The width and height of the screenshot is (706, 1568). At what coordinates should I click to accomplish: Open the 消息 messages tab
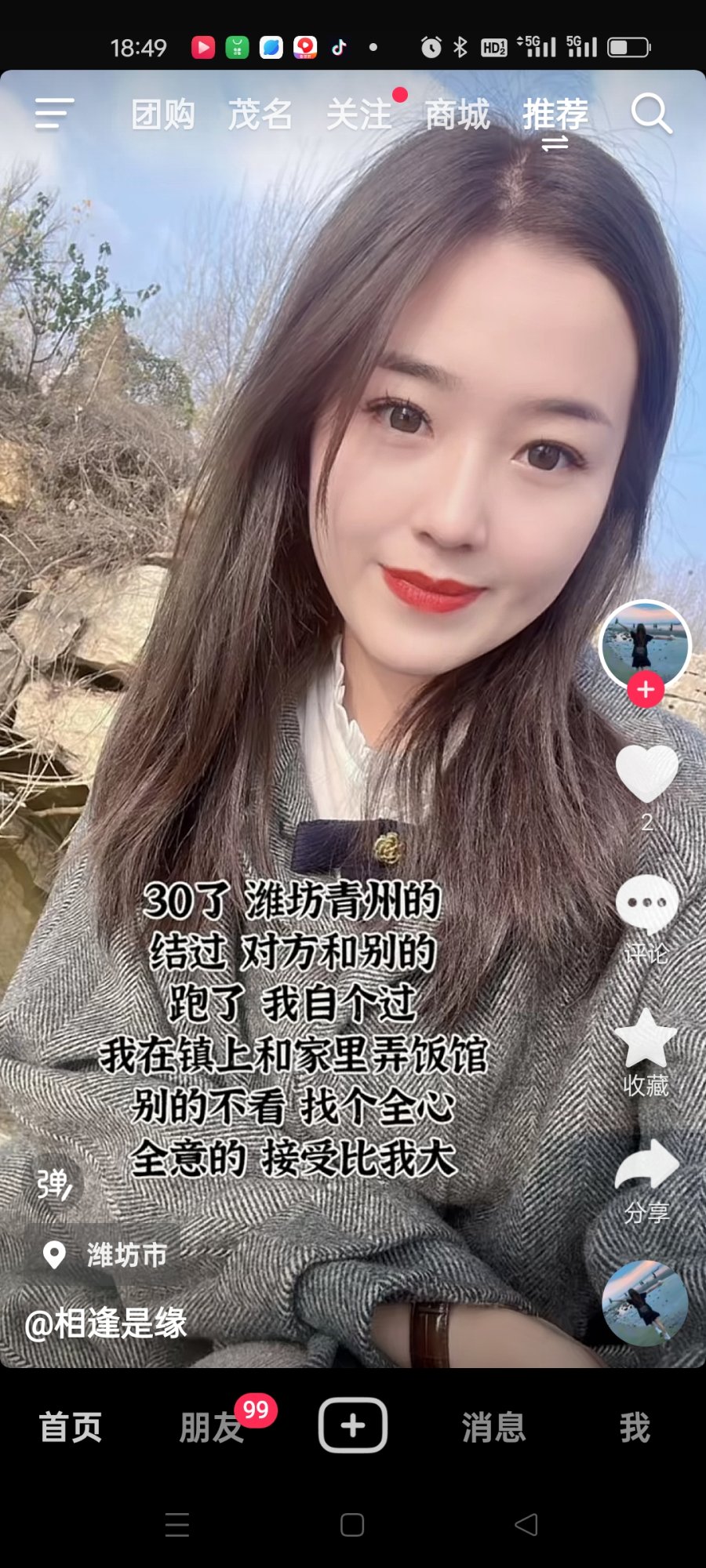493,1427
